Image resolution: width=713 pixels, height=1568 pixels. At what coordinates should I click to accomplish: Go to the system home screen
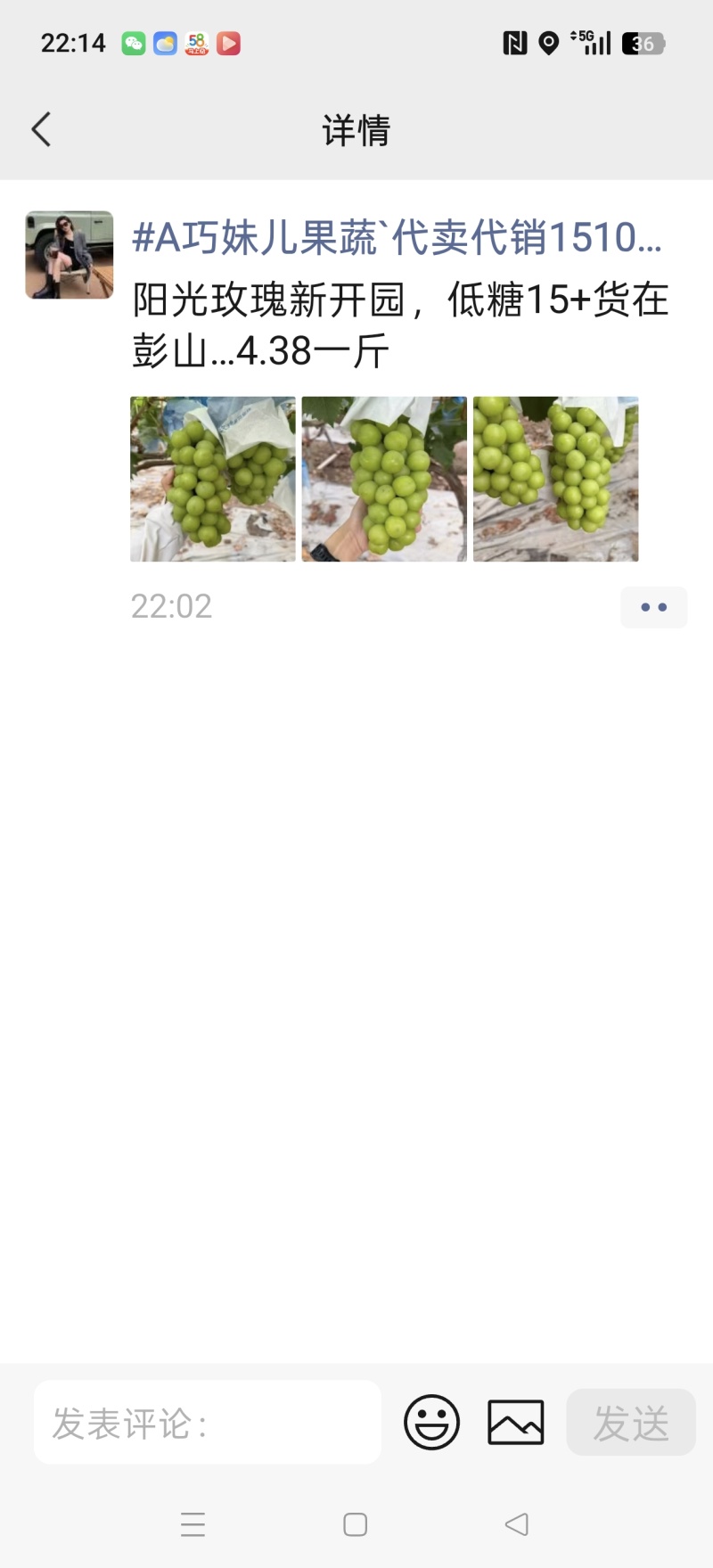356,1525
